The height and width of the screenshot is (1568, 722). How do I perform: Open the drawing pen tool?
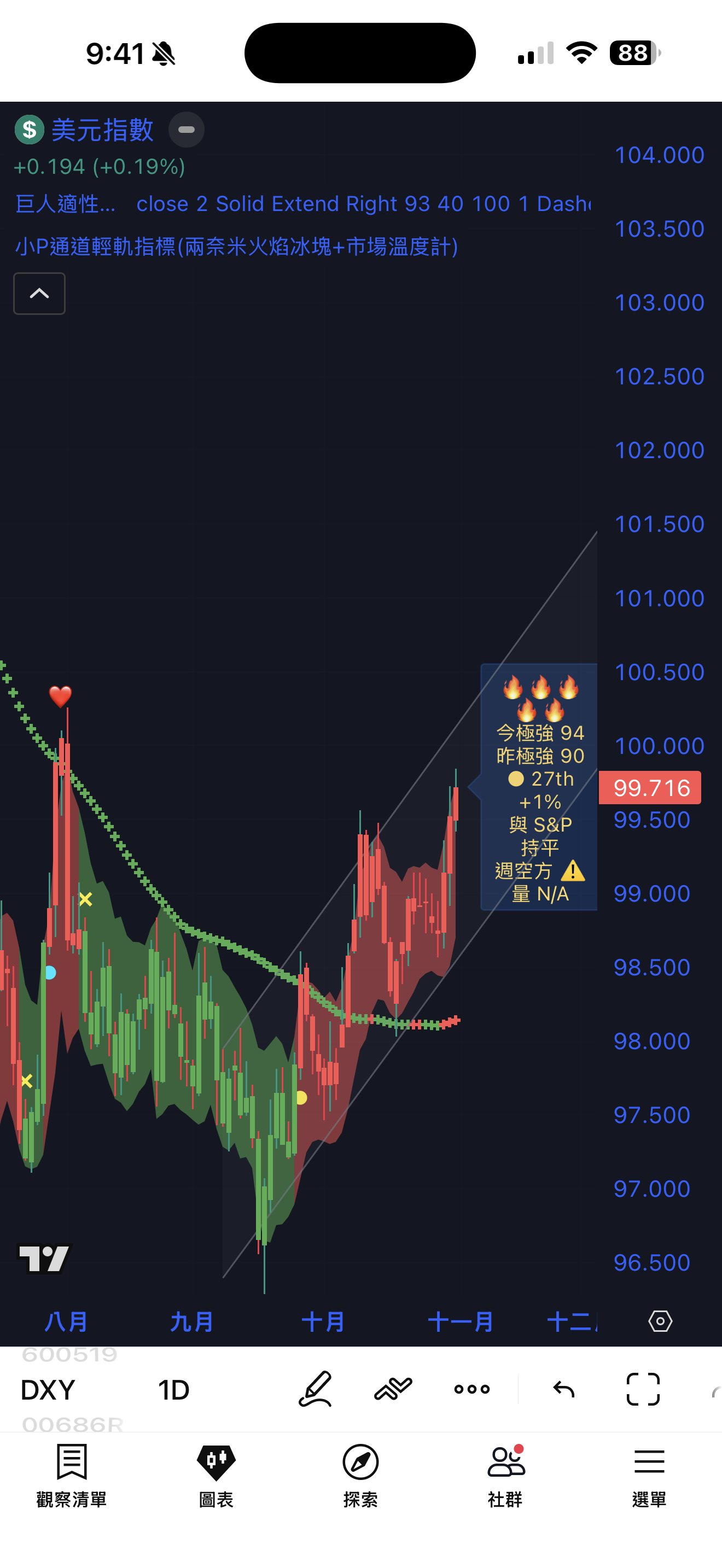coord(316,1389)
